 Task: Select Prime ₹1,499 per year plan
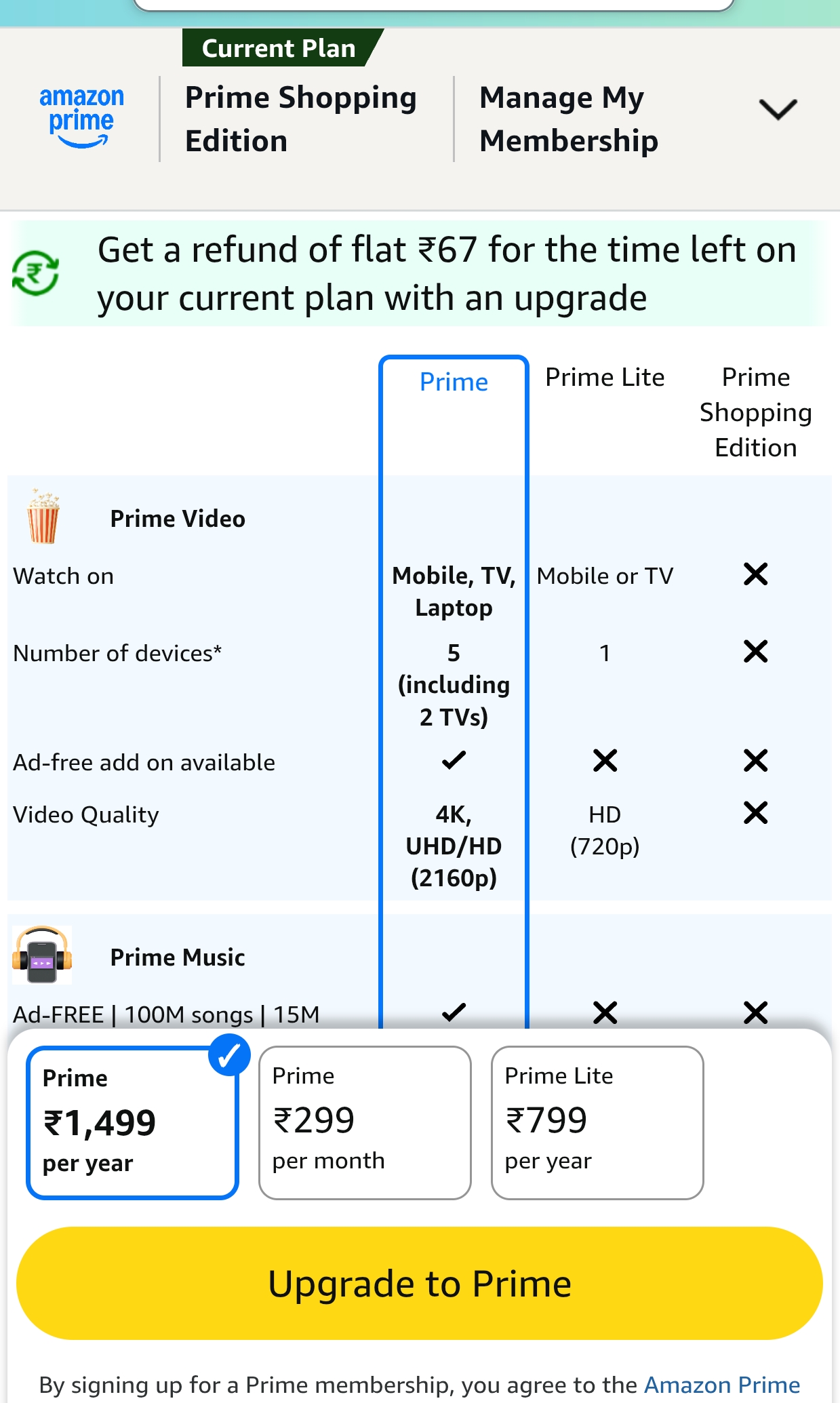[132, 1123]
